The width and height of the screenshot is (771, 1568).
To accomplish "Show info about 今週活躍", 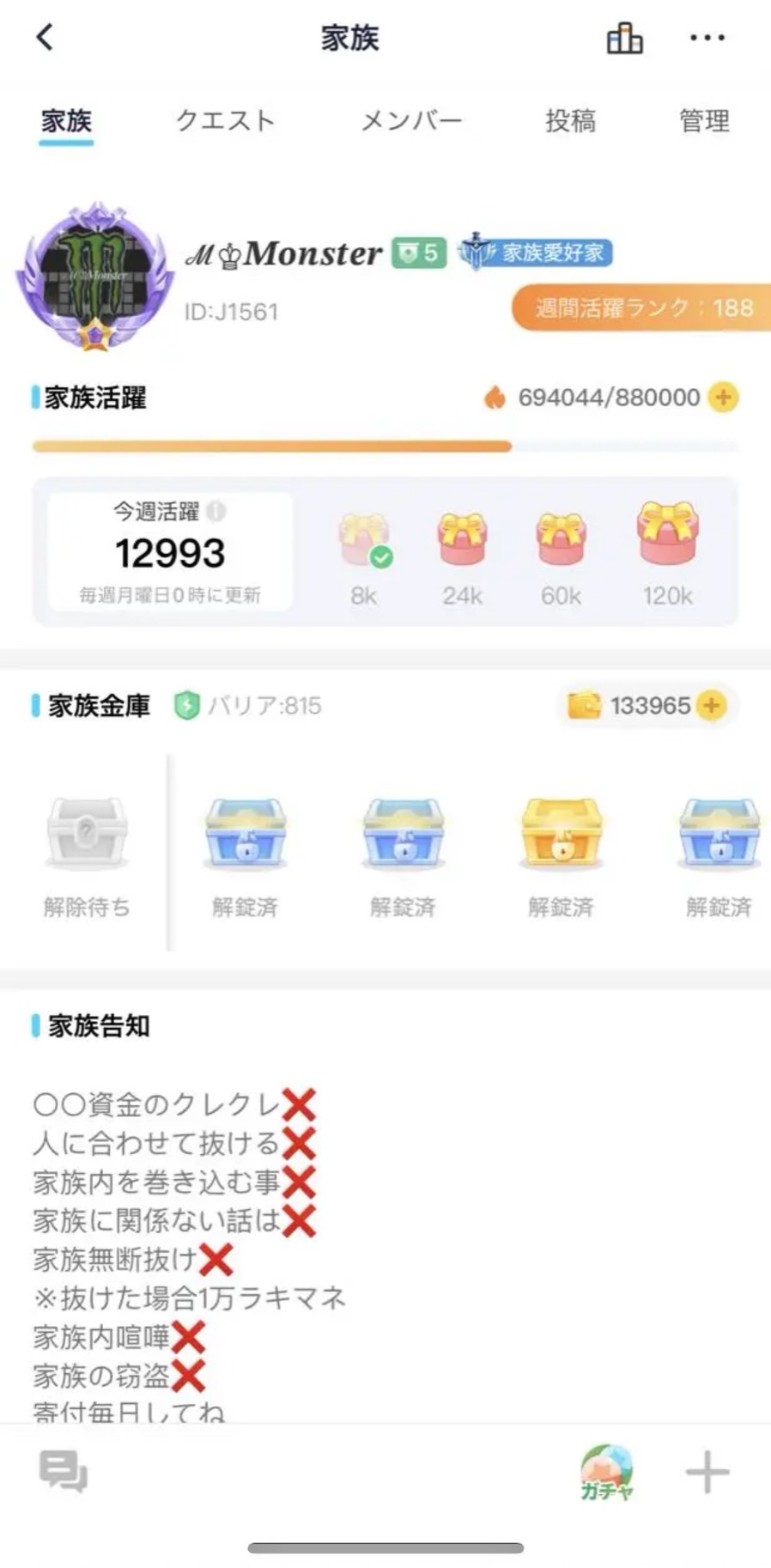I will point(216,511).
